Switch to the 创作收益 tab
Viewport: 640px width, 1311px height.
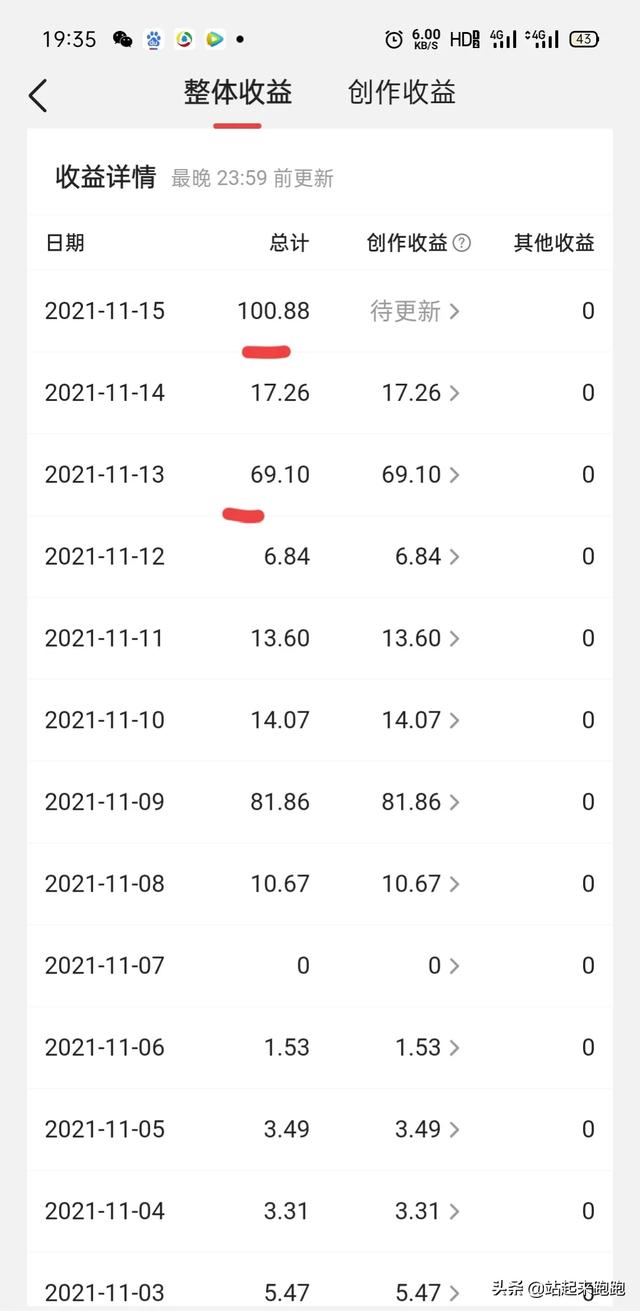[x=402, y=93]
